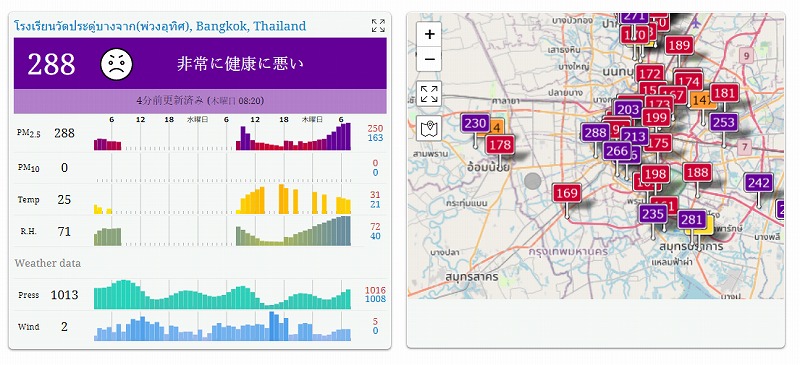
Task: Tap the 266 station marker
Action: (x=617, y=151)
